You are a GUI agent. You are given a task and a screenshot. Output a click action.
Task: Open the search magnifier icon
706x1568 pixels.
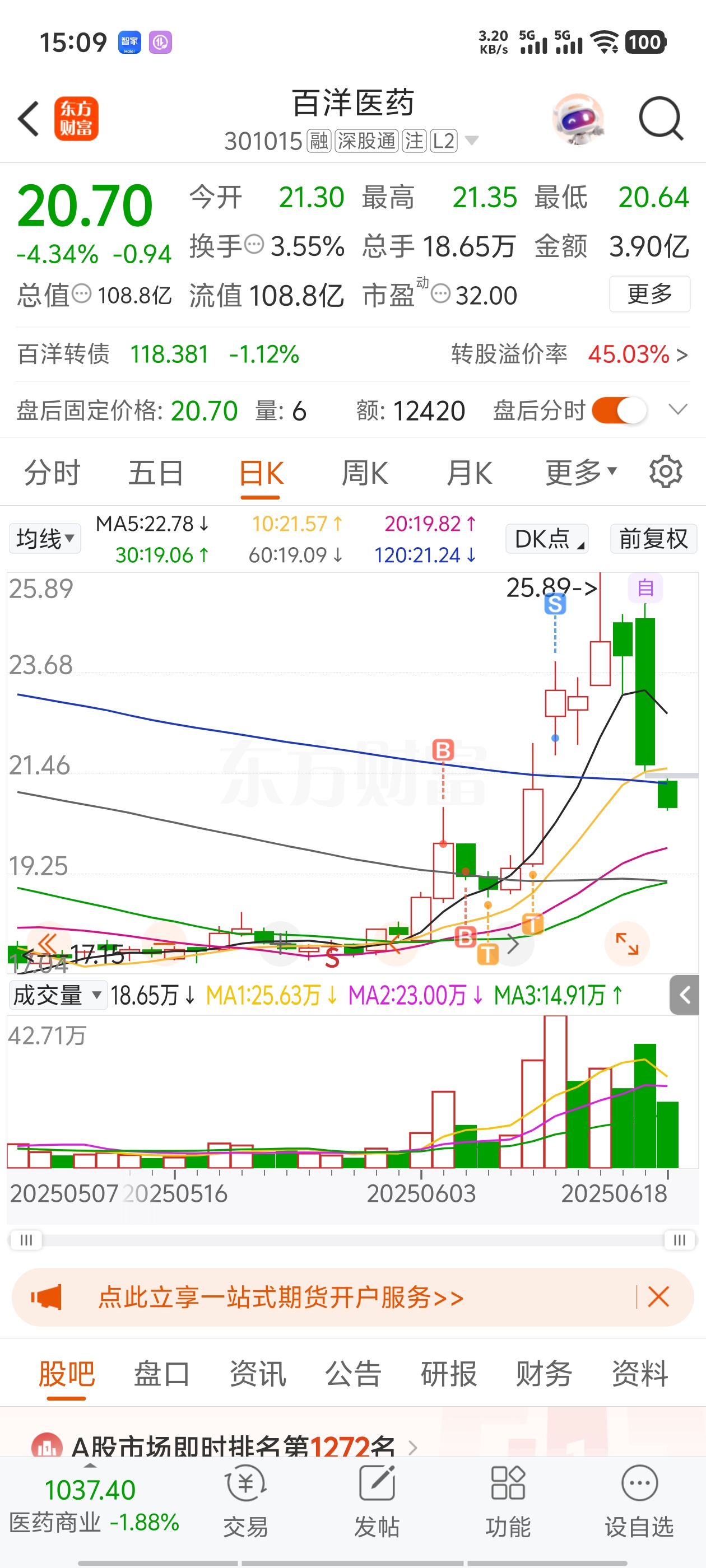[661, 119]
